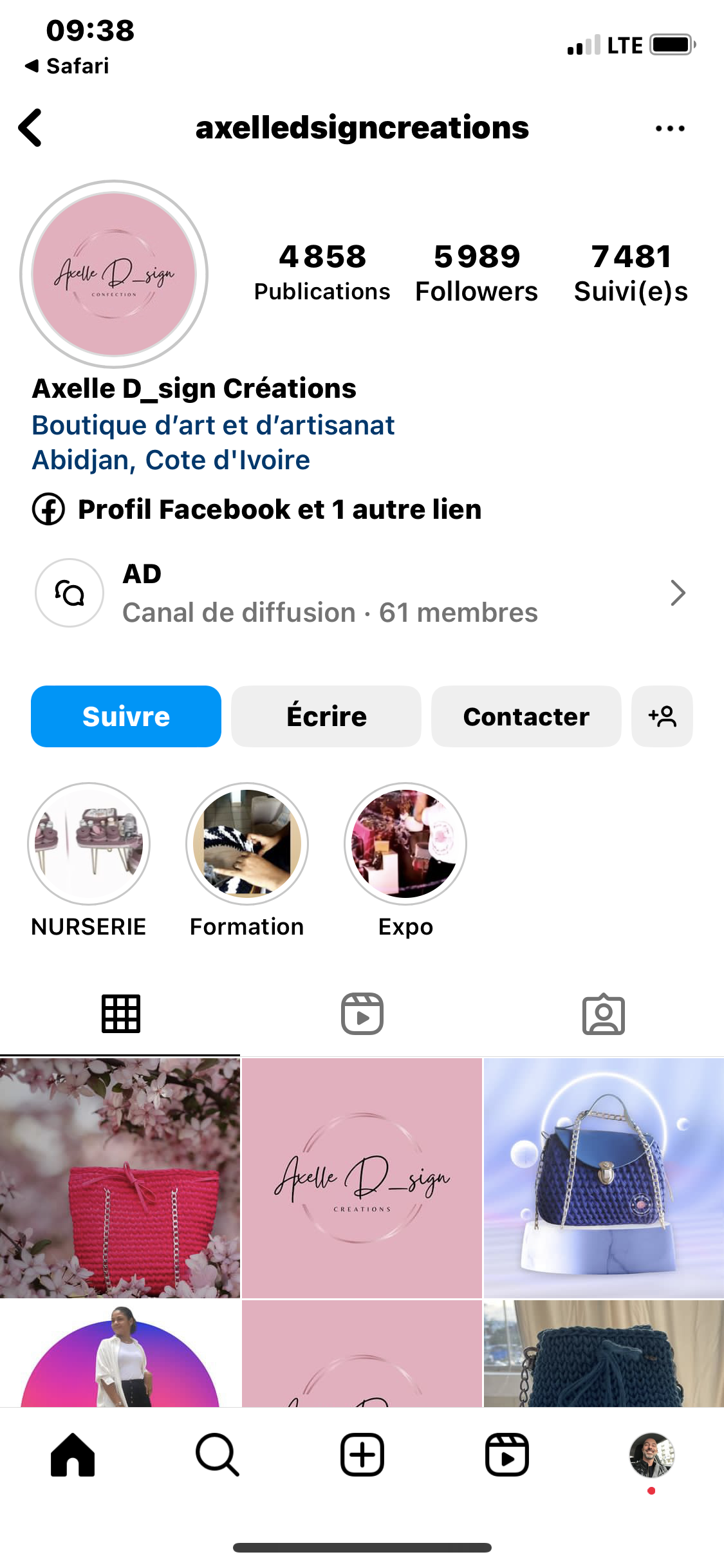Viewport: 724px width, 1568px height.
Task: View the Formation story highlight
Action: (x=247, y=843)
